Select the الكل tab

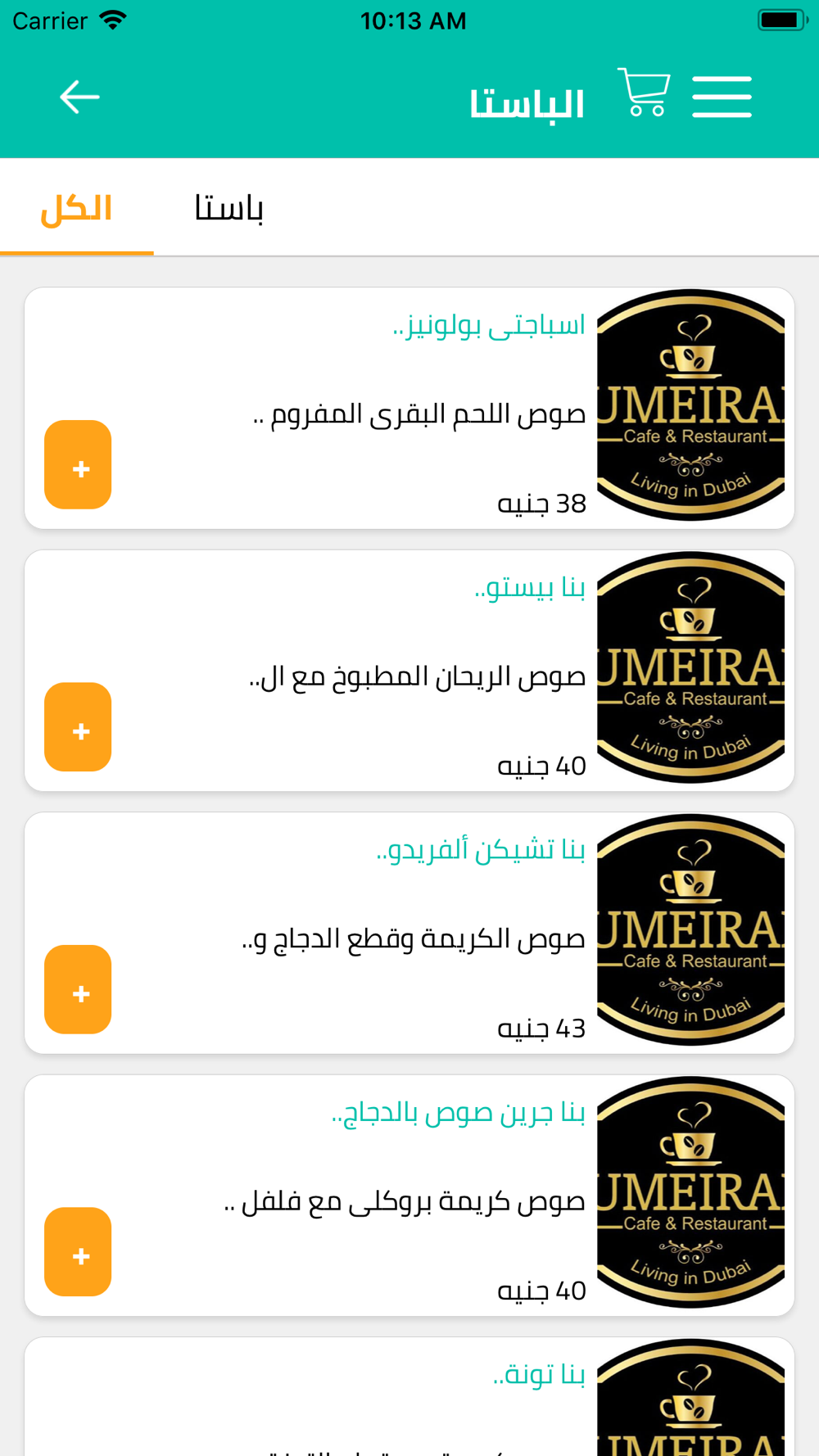click(x=76, y=208)
